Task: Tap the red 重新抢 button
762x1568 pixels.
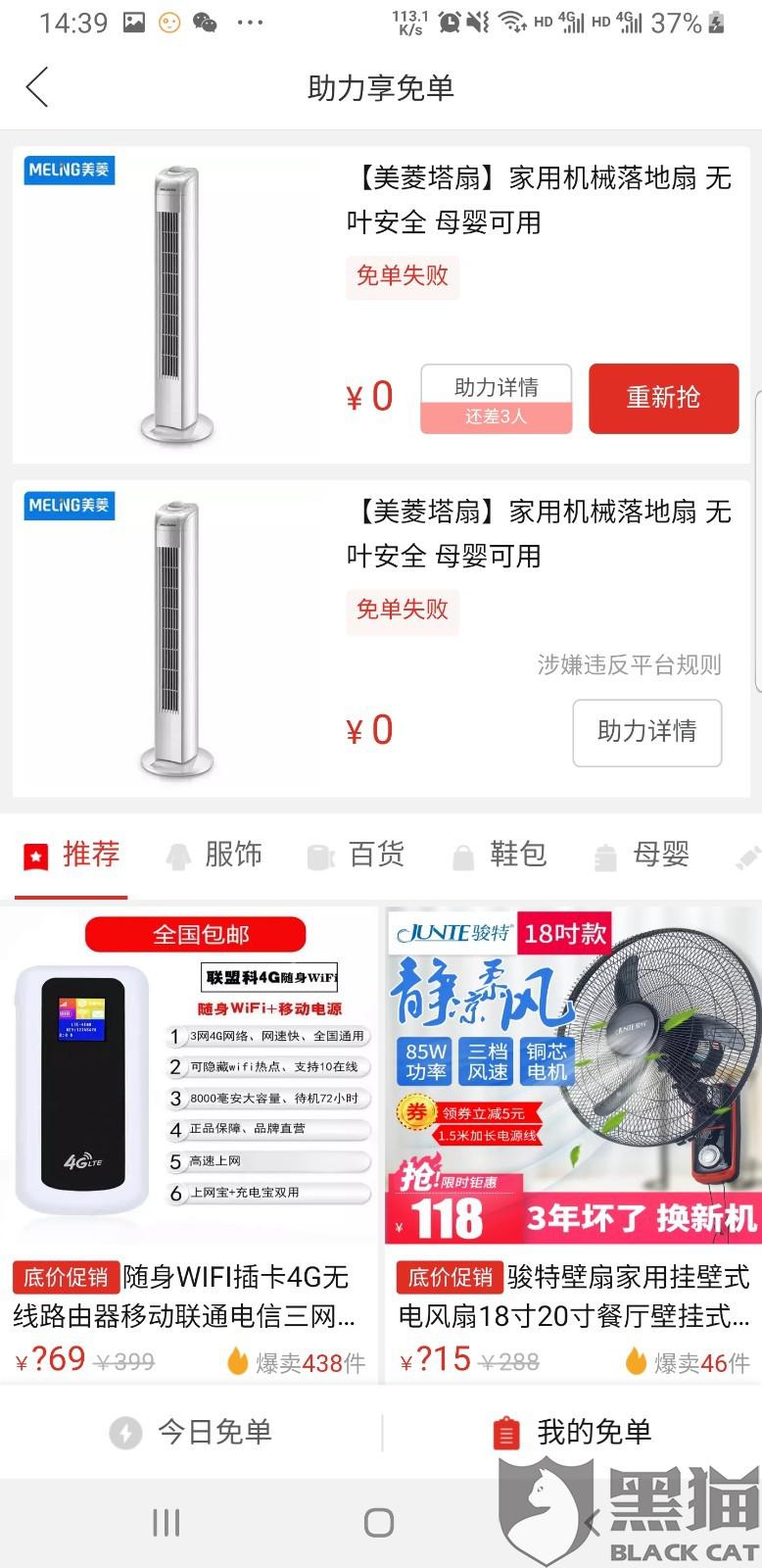Action: (663, 398)
